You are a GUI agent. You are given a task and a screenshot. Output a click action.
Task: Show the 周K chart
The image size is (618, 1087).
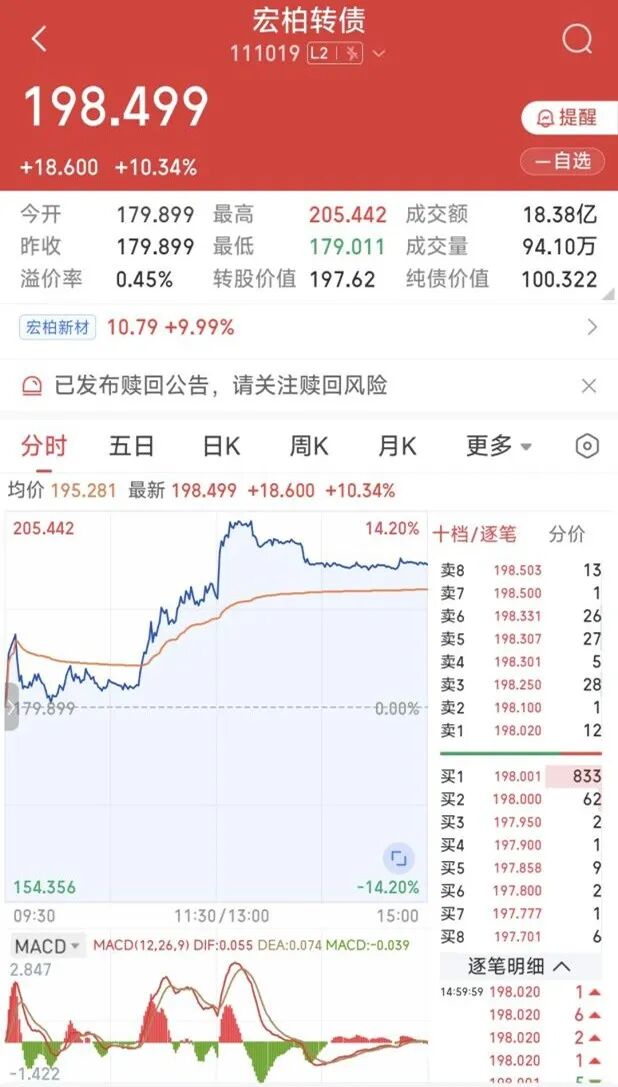308,446
